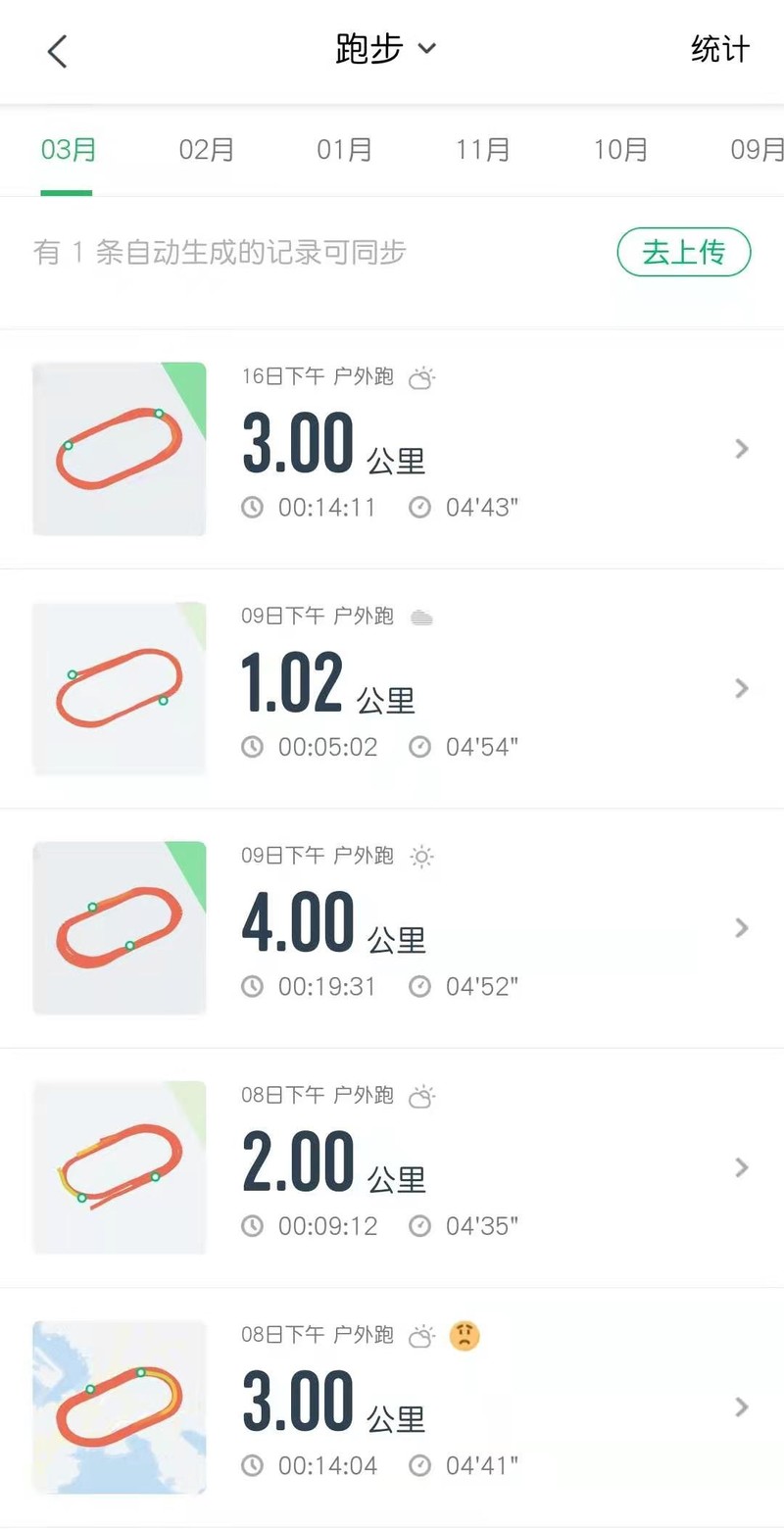Expand details of the 3.00 km run on 16日
Screen dimensions: 784x1529
[x=742, y=448]
